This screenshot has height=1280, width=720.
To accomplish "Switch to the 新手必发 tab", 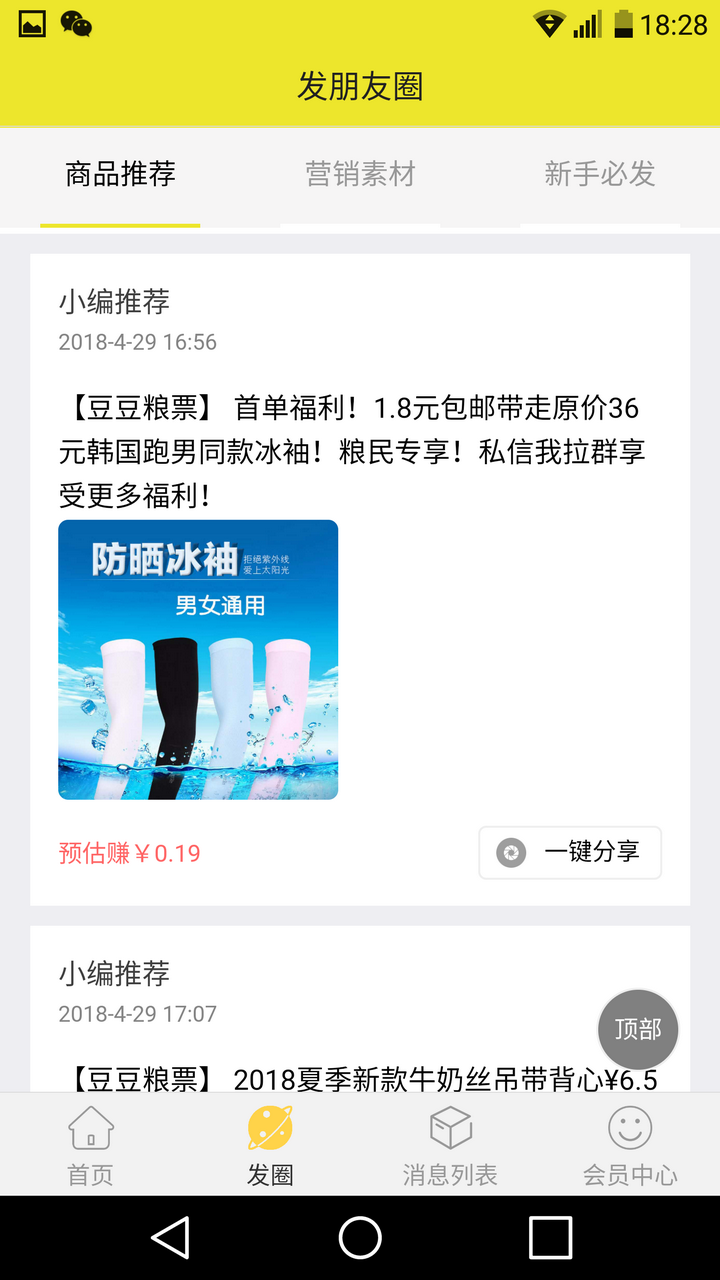I will (x=599, y=175).
